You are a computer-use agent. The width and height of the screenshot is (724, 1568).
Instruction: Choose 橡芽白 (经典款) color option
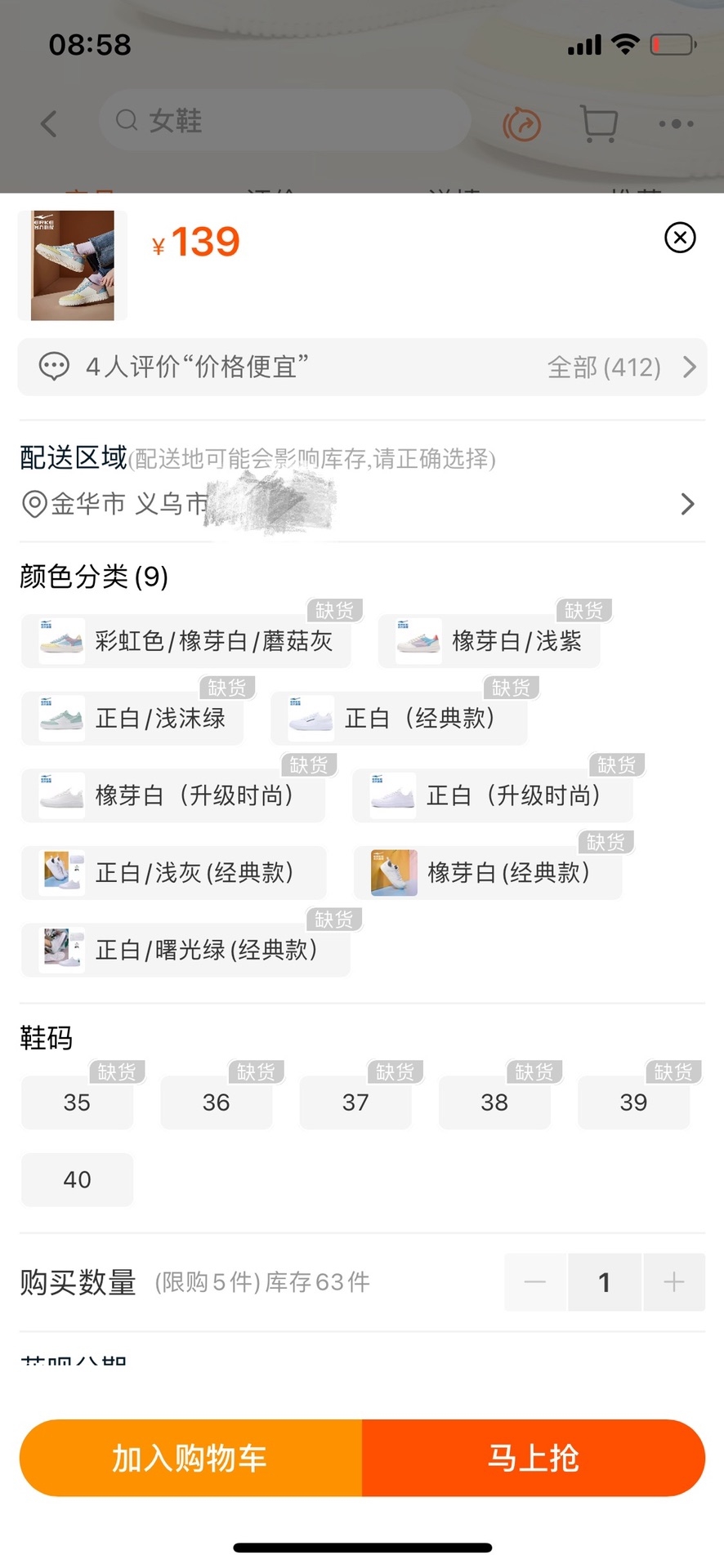[487, 873]
